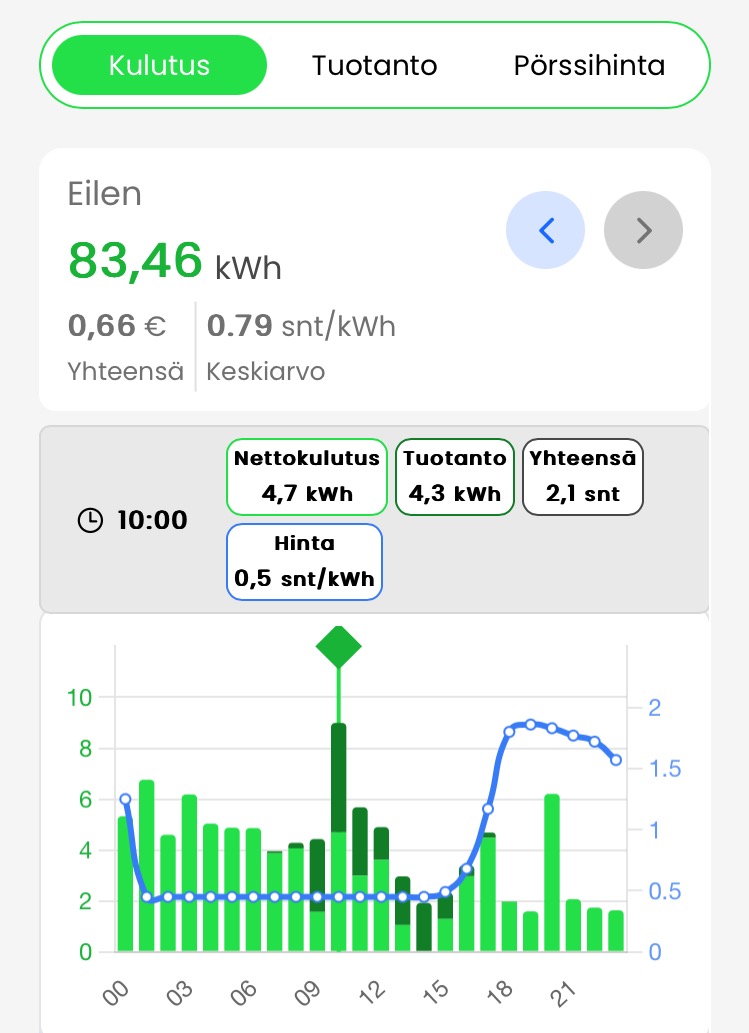The height and width of the screenshot is (1033, 749).
Task: Select the 10:00 marker diamond on chart
Action: click(x=339, y=648)
